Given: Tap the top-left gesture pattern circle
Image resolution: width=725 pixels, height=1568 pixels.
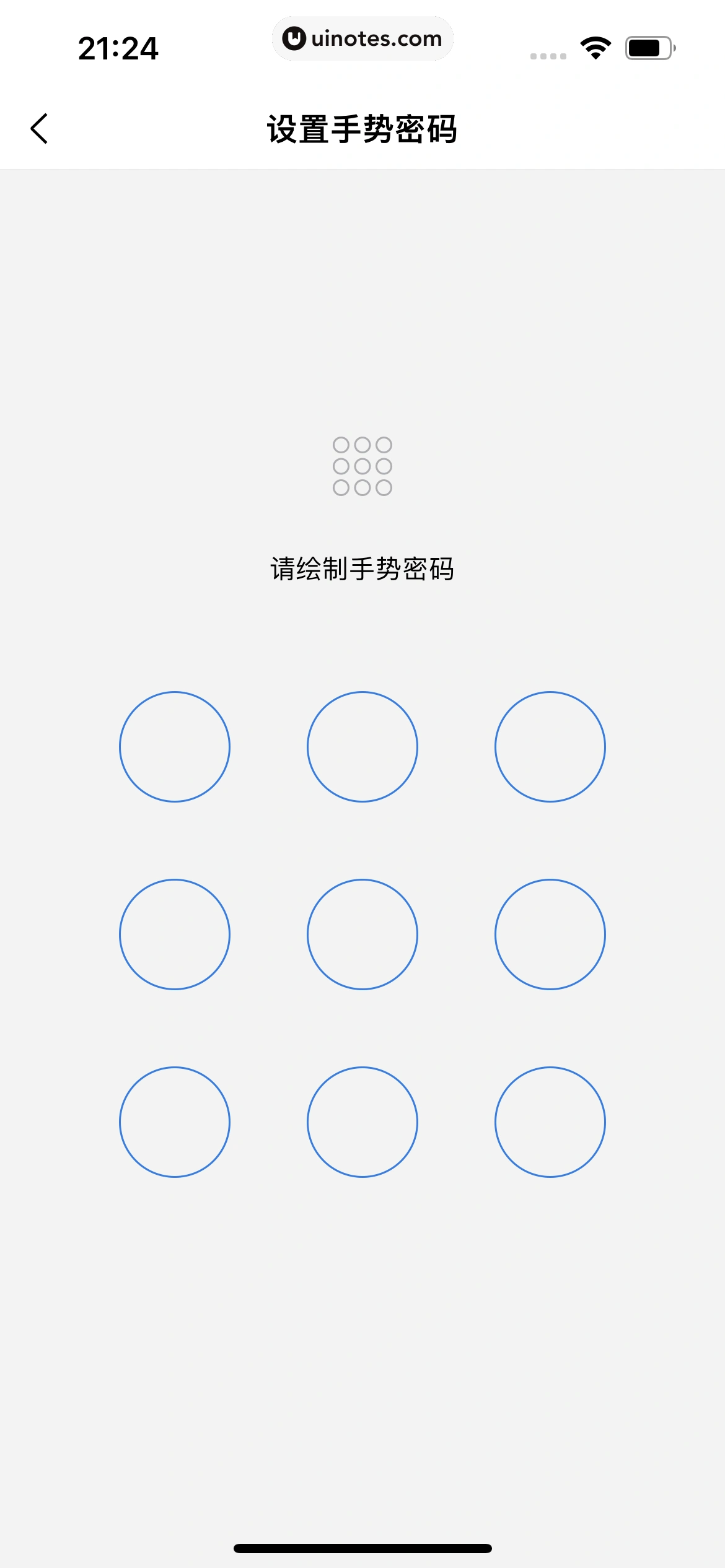Looking at the screenshot, I should [176, 747].
